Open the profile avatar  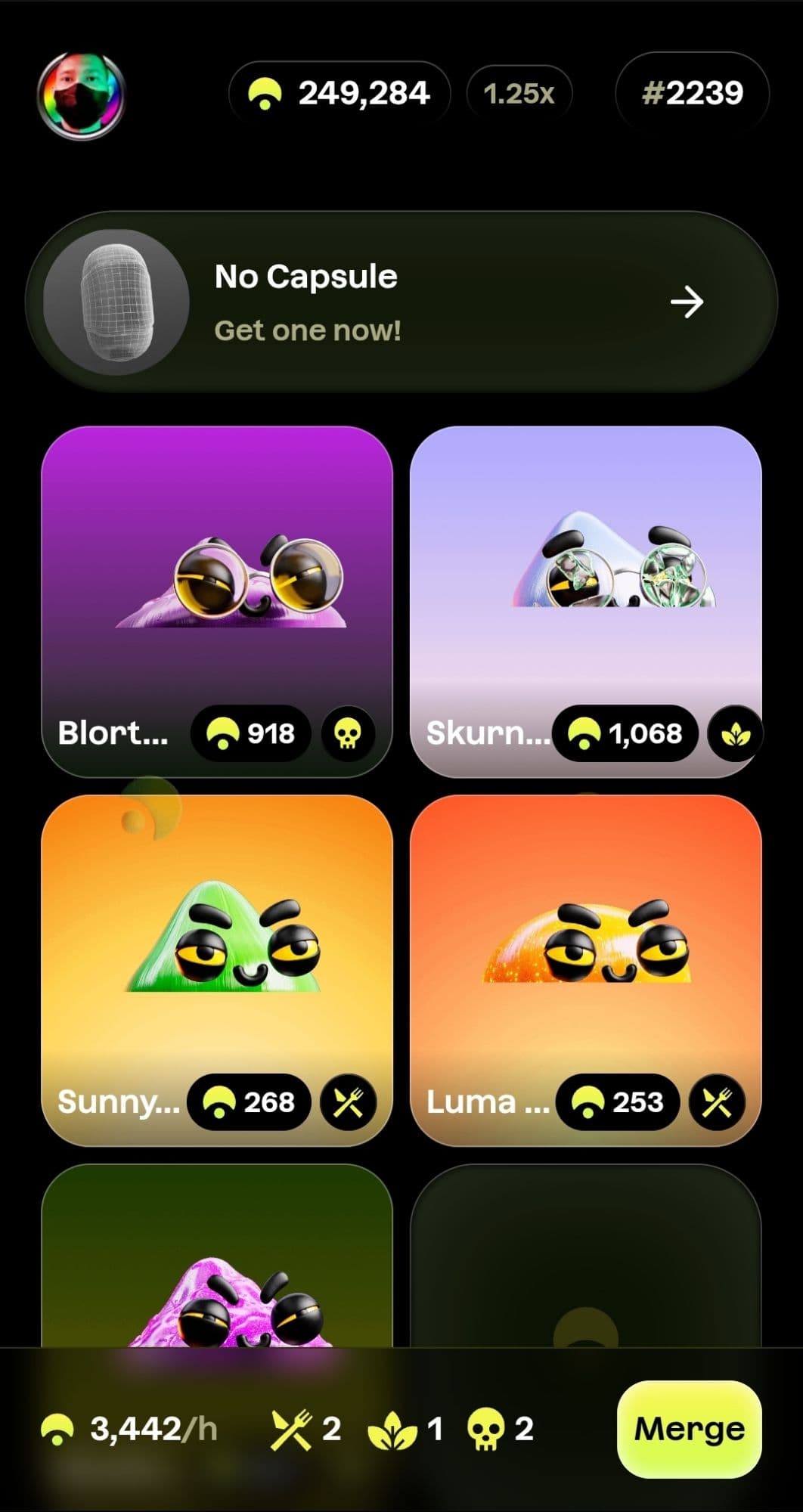click(x=81, y=95)
